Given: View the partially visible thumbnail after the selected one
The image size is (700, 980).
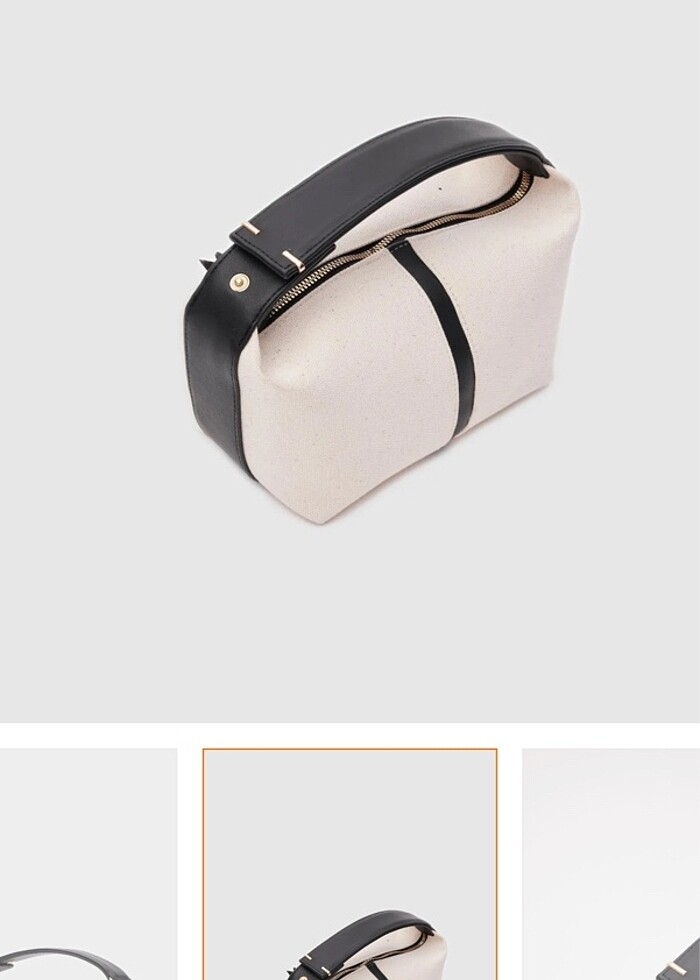Looking at the screenshot, I should 611,865.
